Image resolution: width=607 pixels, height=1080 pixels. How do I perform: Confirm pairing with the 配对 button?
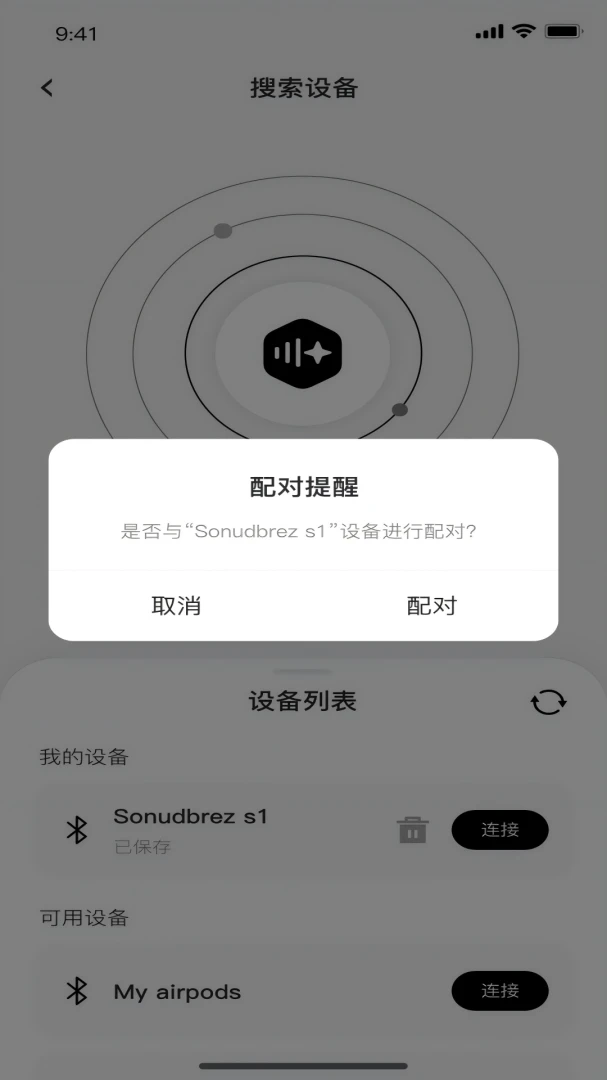[431, 605]
